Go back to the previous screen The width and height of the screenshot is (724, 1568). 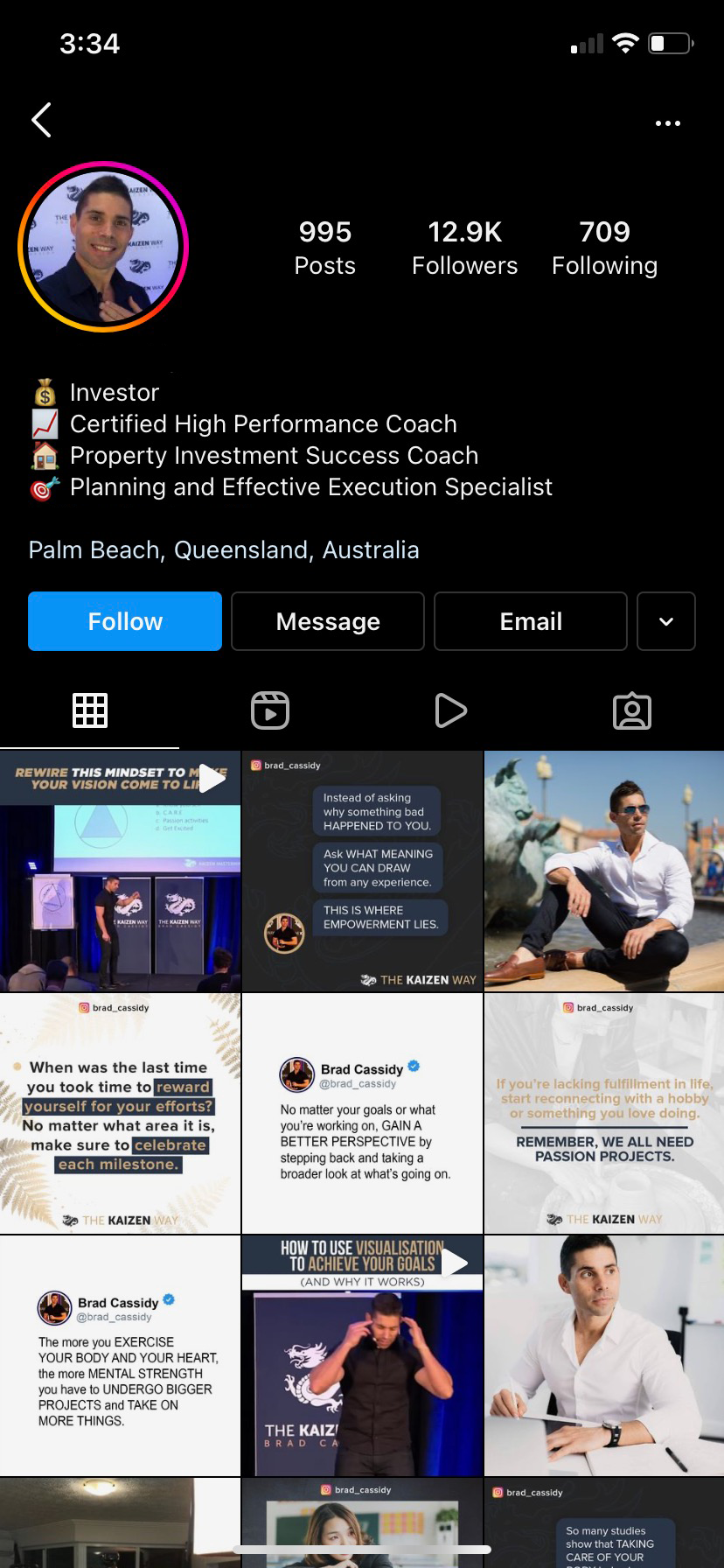41,121
